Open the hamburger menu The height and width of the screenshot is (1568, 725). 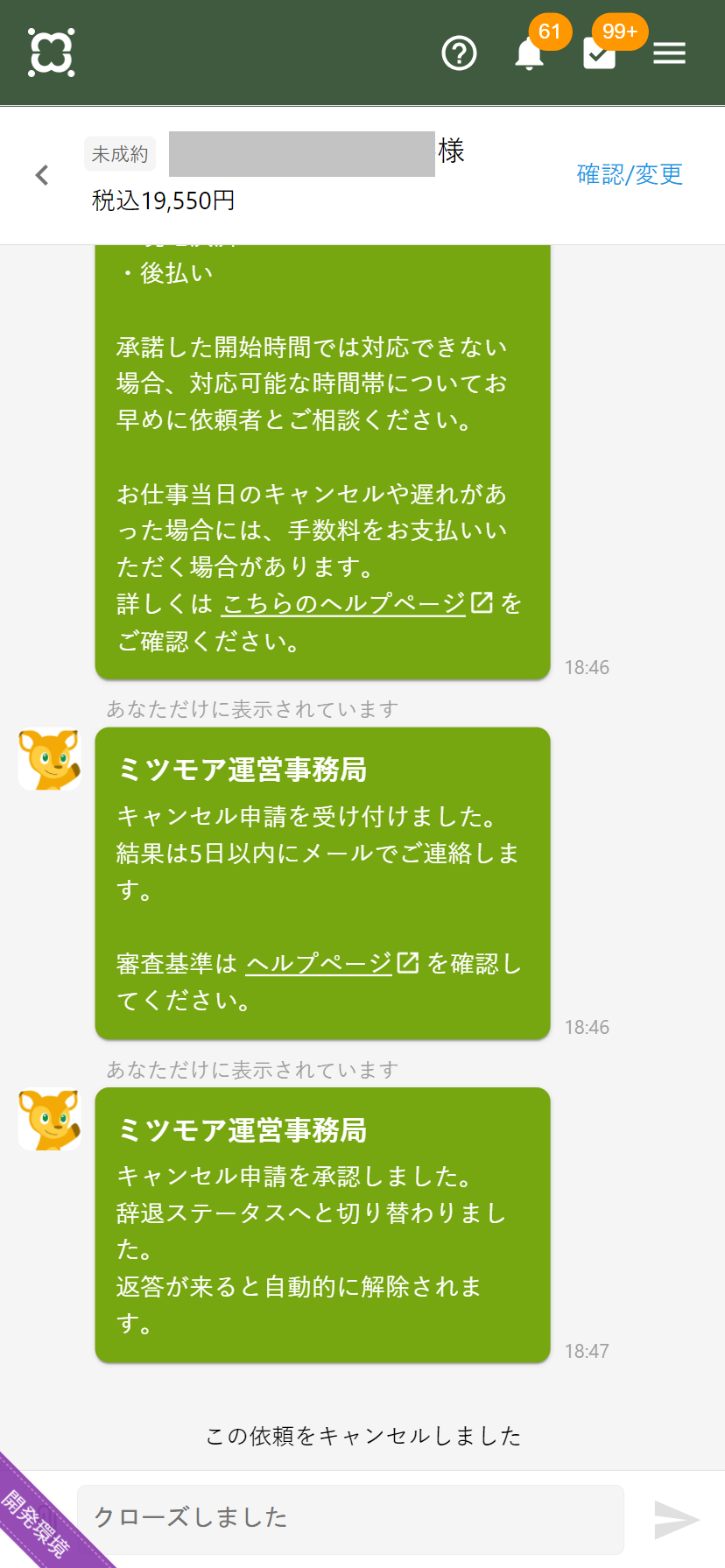[x=670, y=53]
